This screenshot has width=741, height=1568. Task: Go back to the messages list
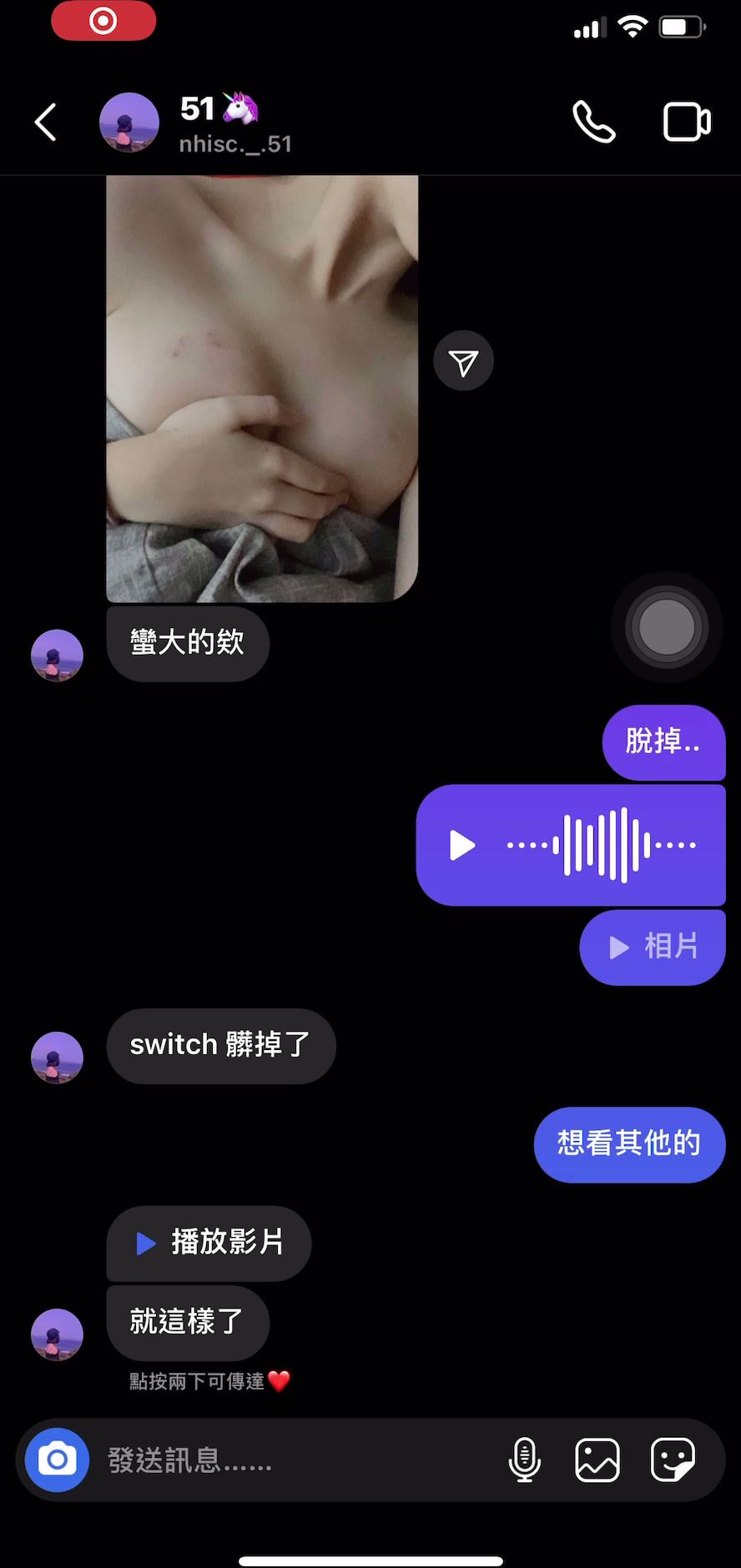tap(46, 123)
